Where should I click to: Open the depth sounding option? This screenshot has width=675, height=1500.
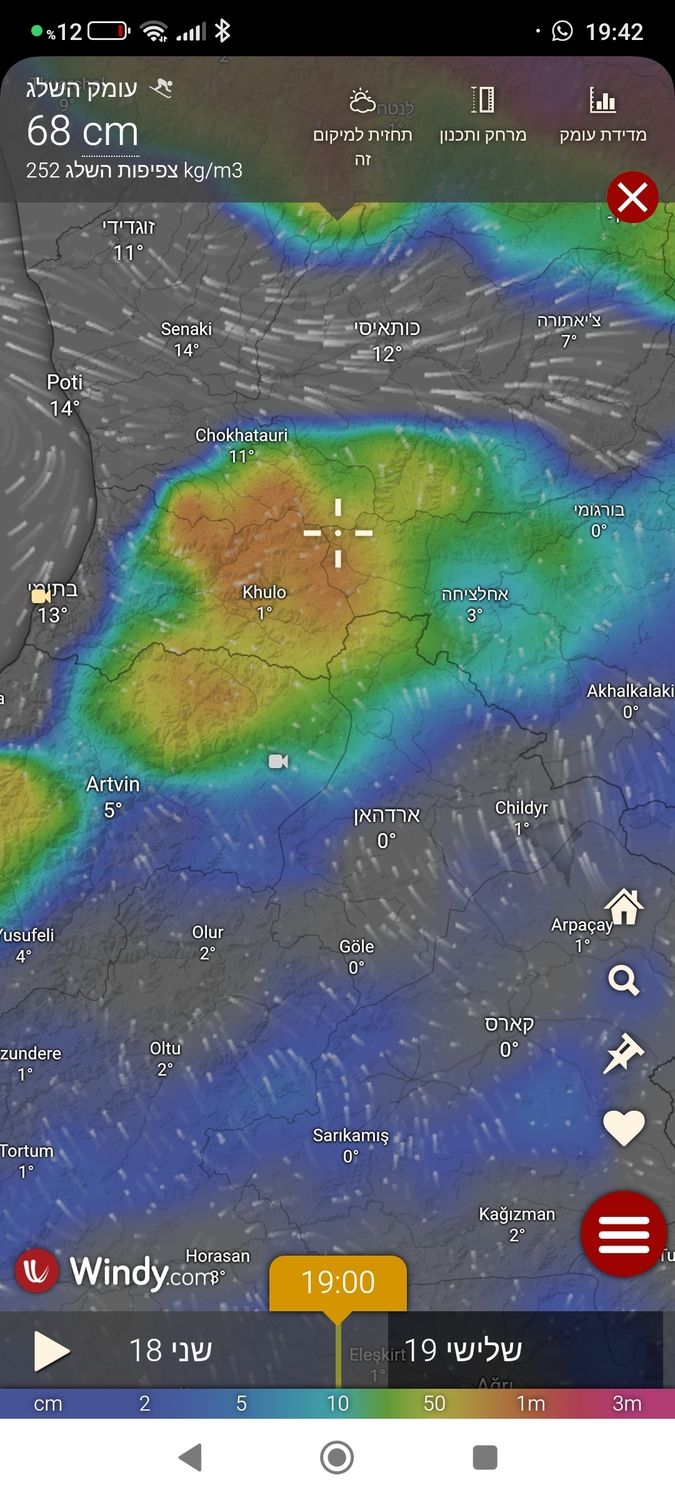pyautogui.click(x=602, y=115)
